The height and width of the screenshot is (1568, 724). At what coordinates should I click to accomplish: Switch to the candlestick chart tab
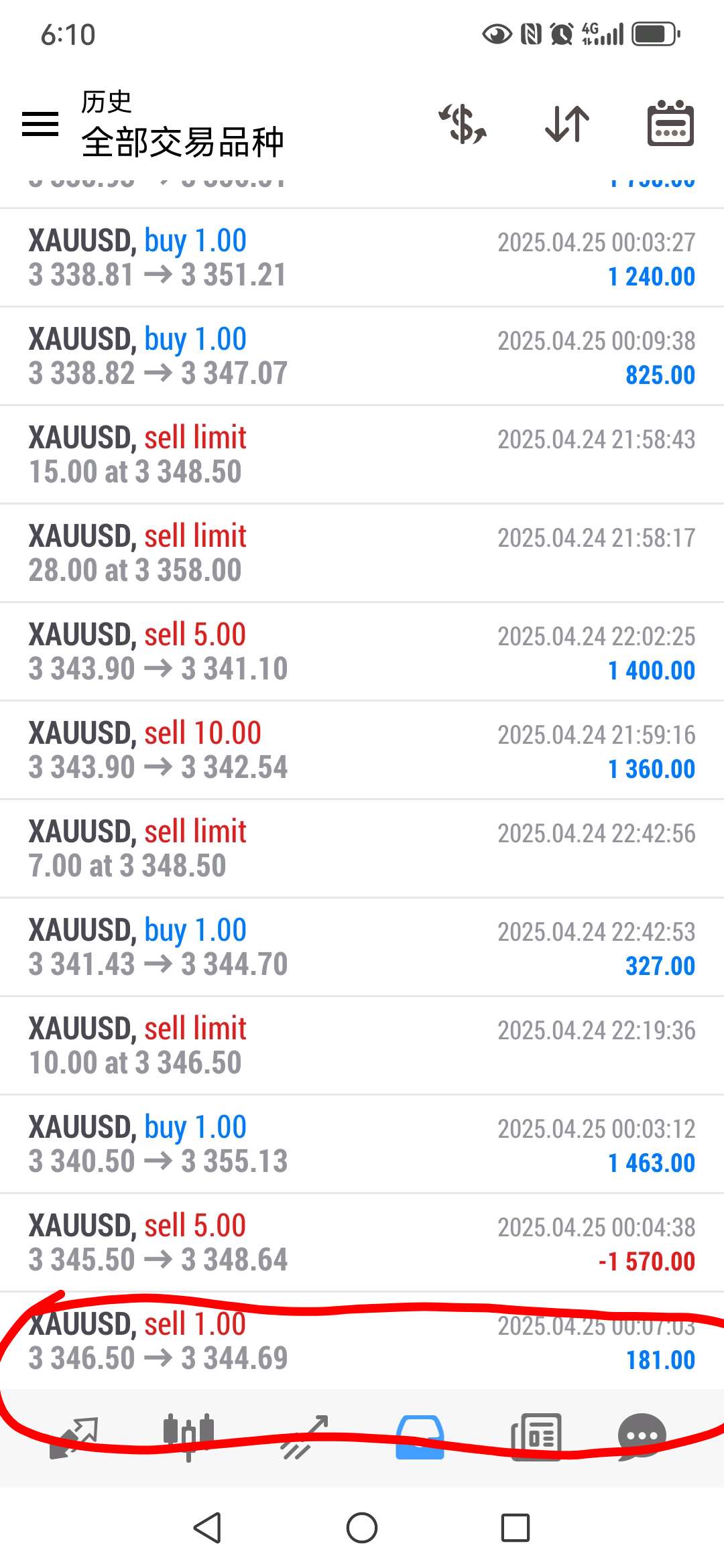(x=189, y=1437)
